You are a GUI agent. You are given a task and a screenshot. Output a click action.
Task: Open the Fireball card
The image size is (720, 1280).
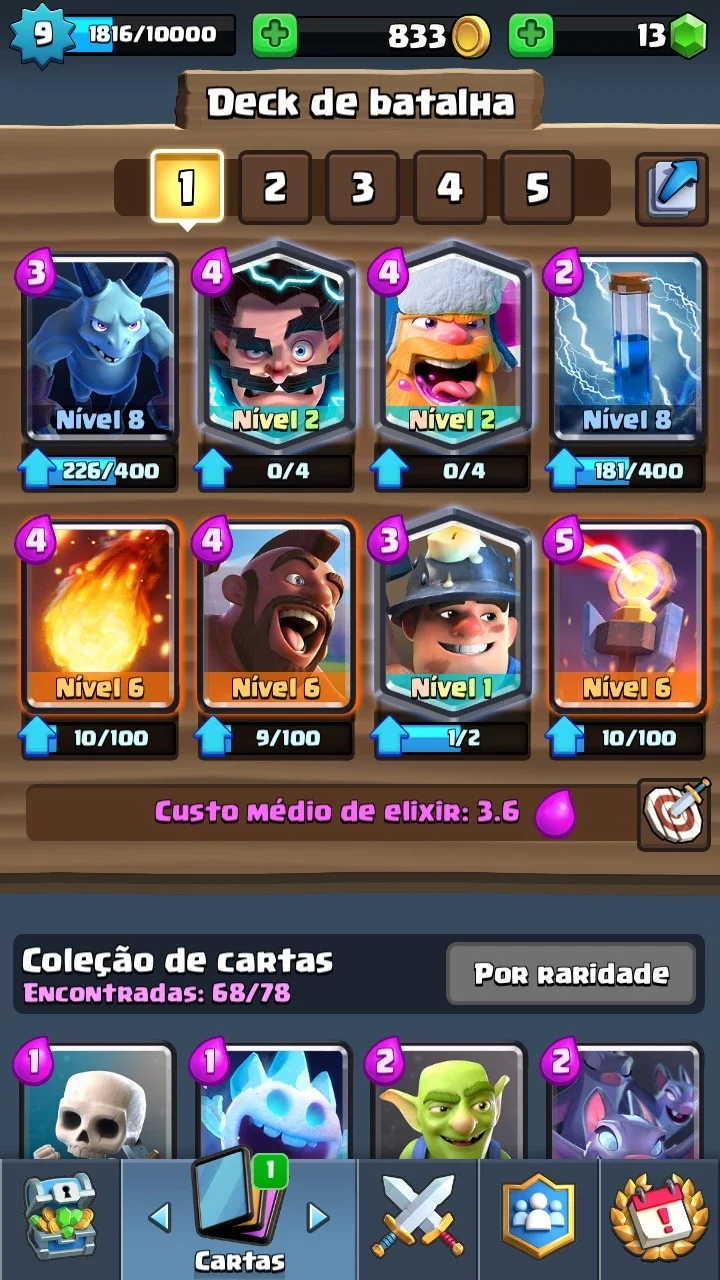point(100,615)
